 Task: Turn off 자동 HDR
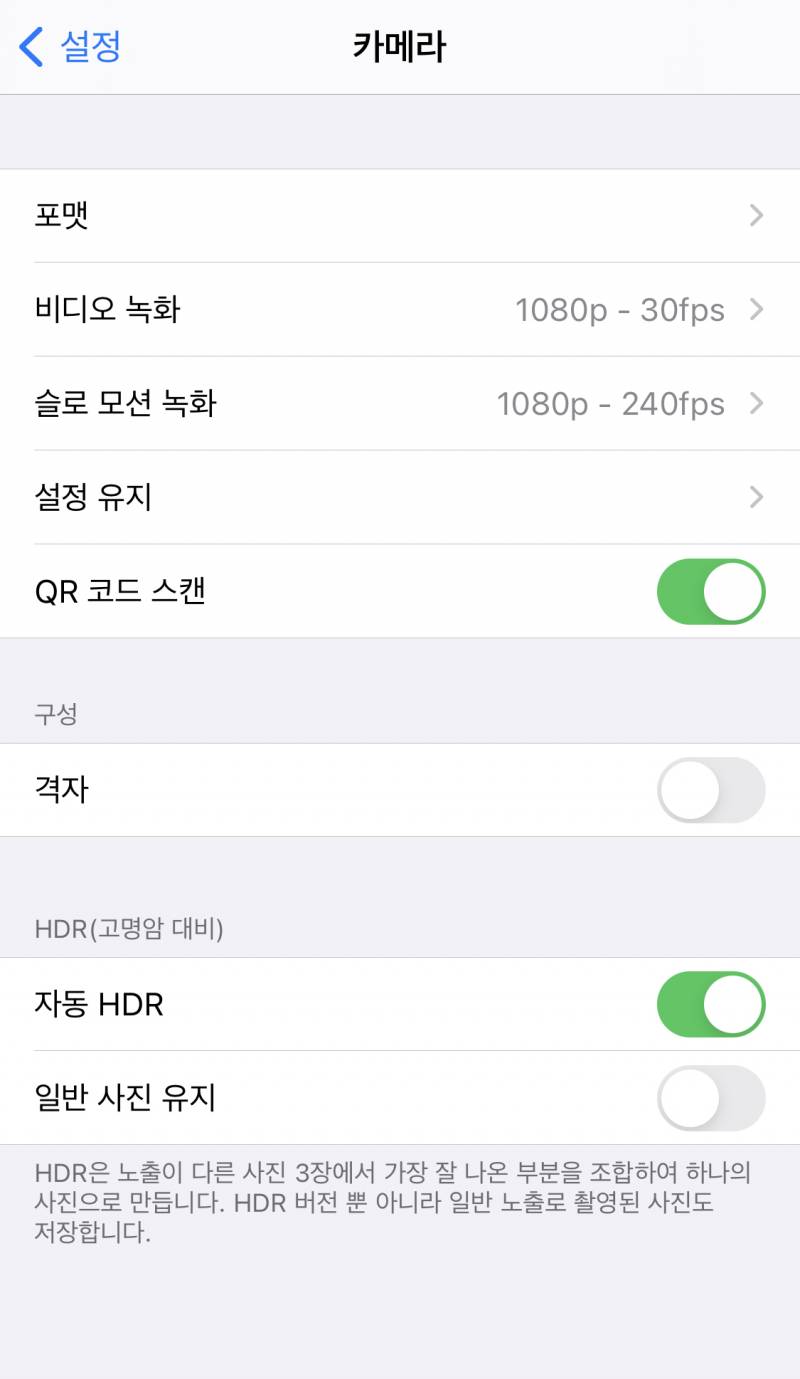click(x=710, y=1004)
